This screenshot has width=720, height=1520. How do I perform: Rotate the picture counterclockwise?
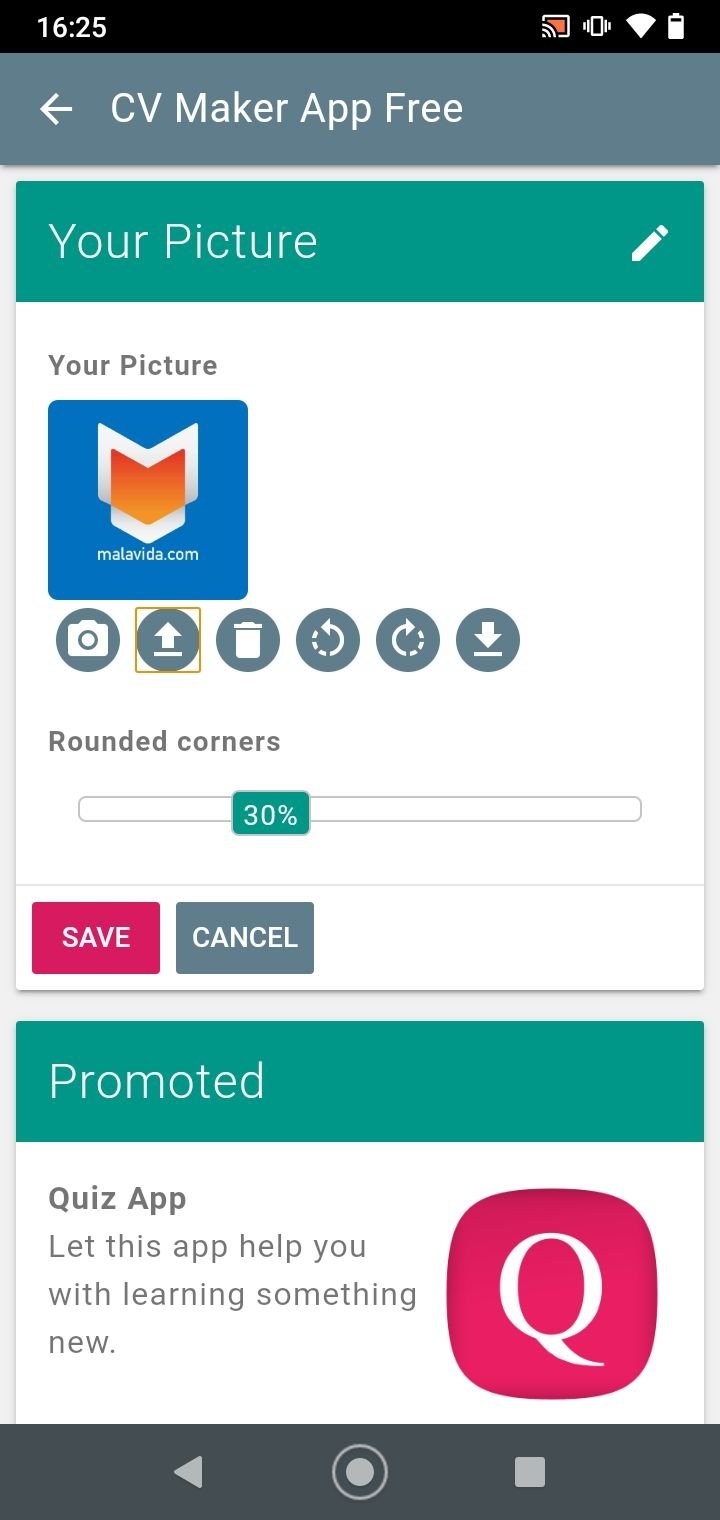point(328,640)
